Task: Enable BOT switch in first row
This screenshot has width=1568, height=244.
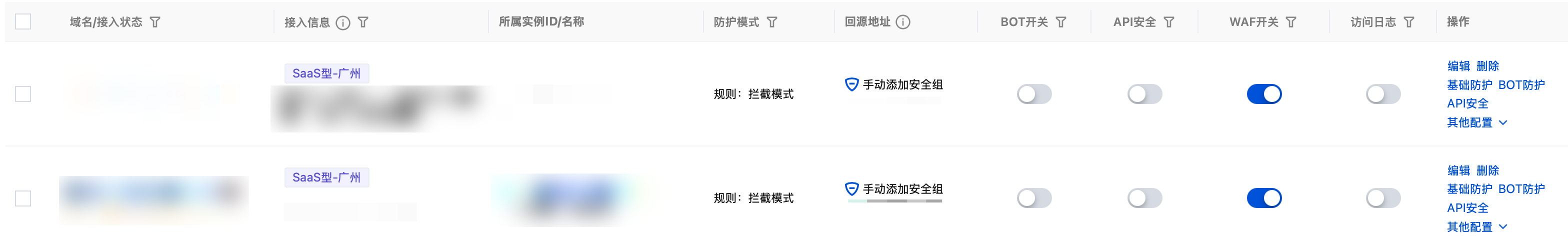Action: tap(1034, 94)
